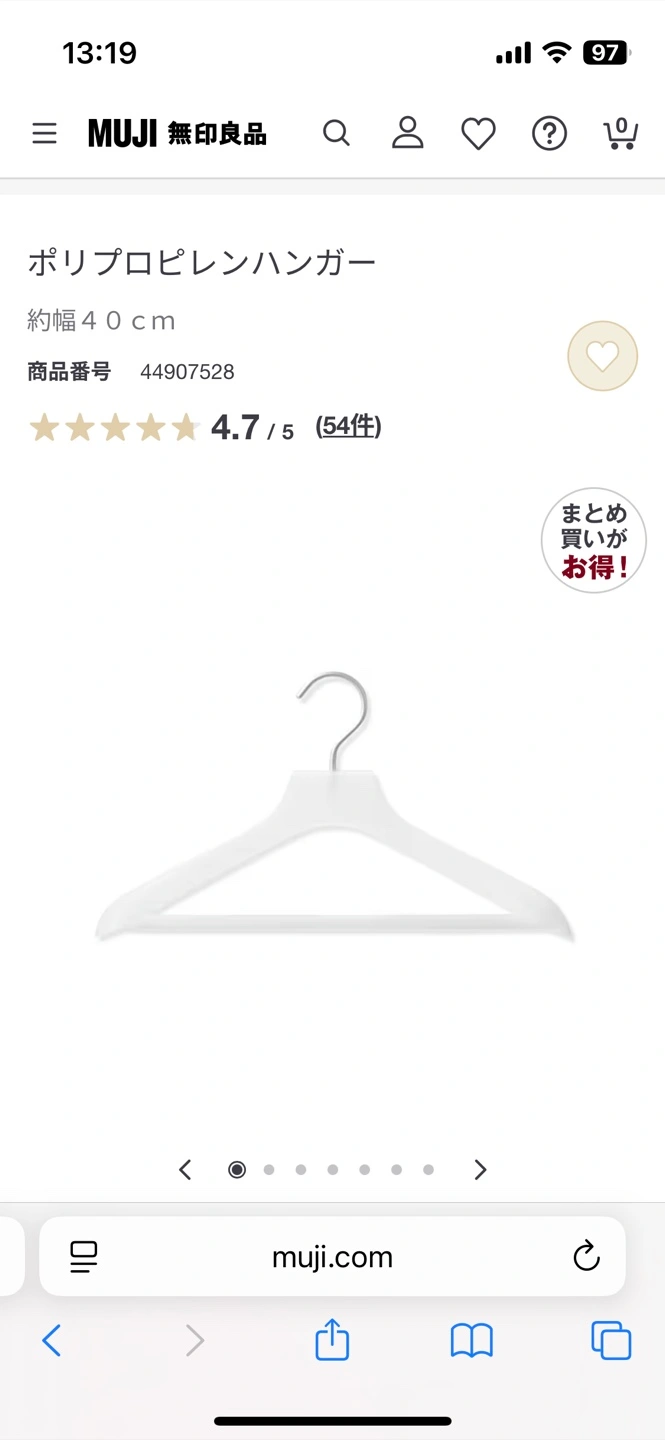Open the Safari page settings menu icon
The height and width of the screenshot is (1440, 665).
click(84, 1256)
